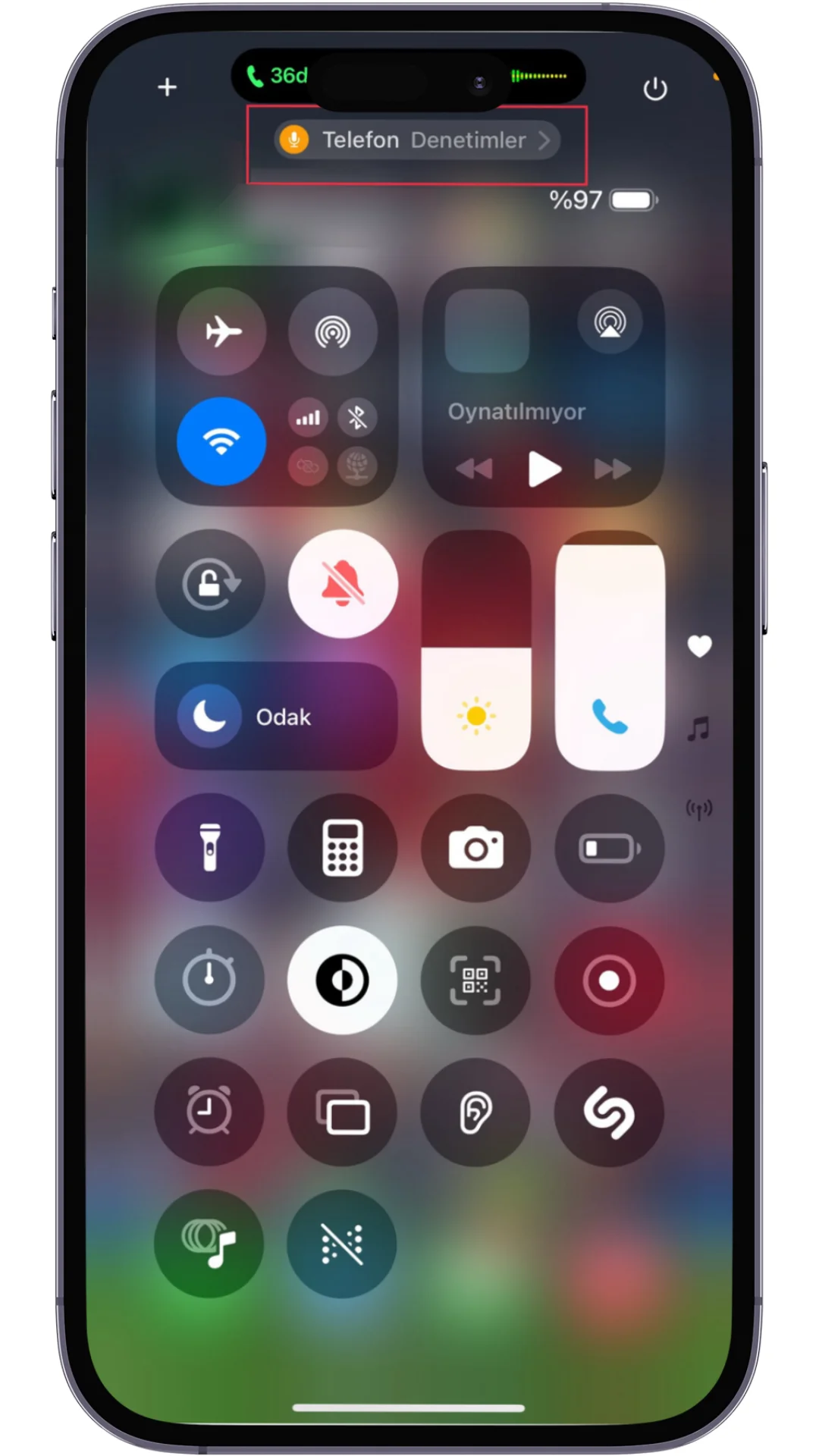
Task: Enable airplane mode
Action: point(221,331)
